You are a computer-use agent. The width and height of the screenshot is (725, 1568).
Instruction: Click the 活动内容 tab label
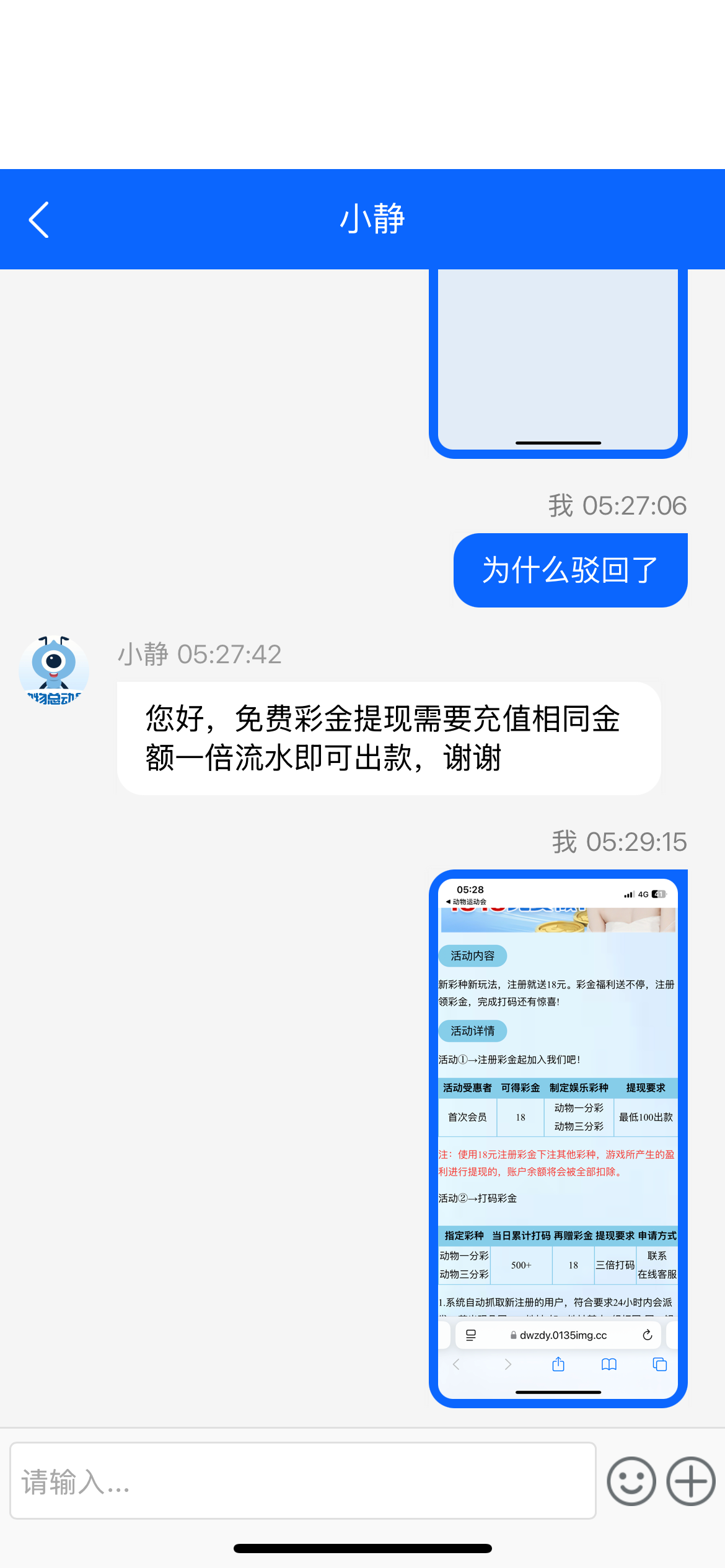[473, 956]
